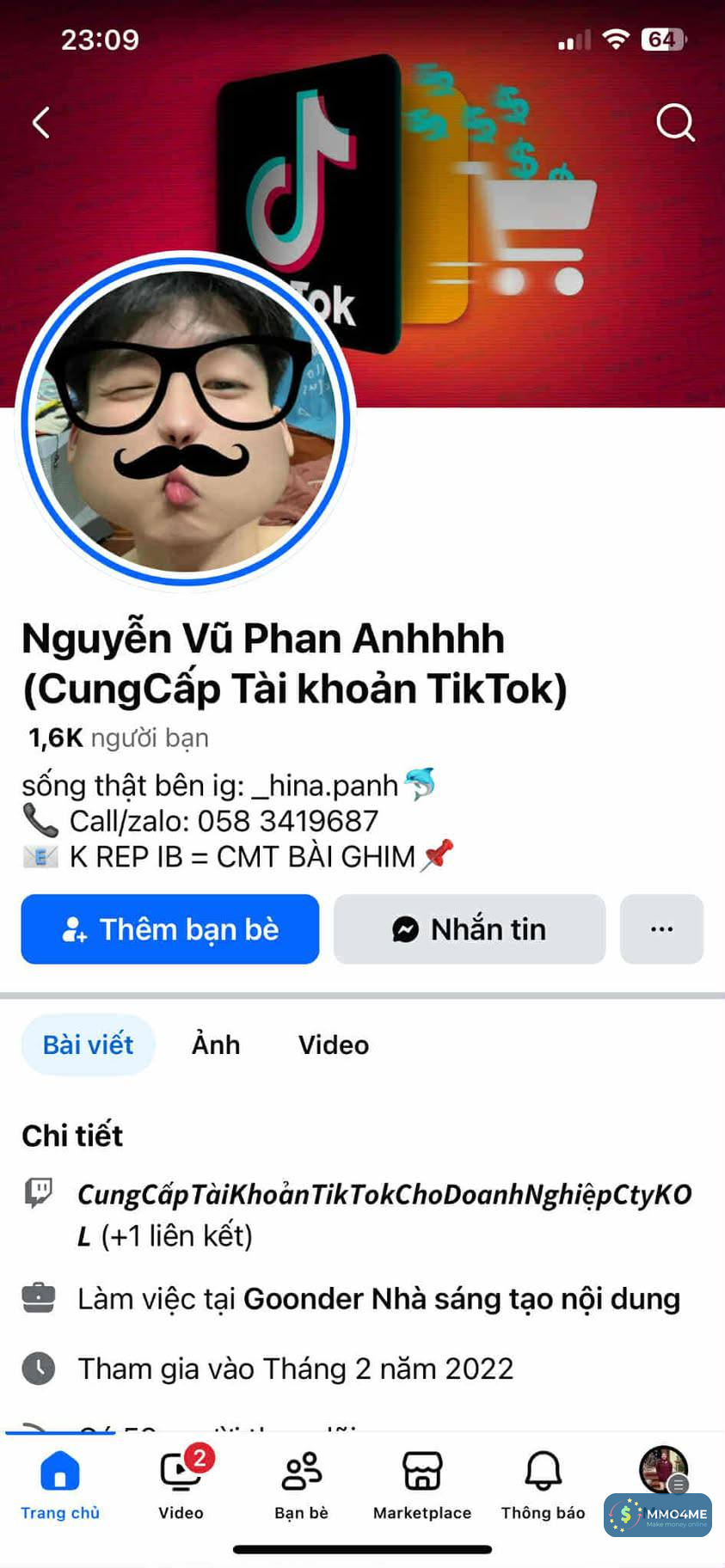Check Thông báo notifications
Screen dimensions: 725x1568
(x=543, y=1485)
